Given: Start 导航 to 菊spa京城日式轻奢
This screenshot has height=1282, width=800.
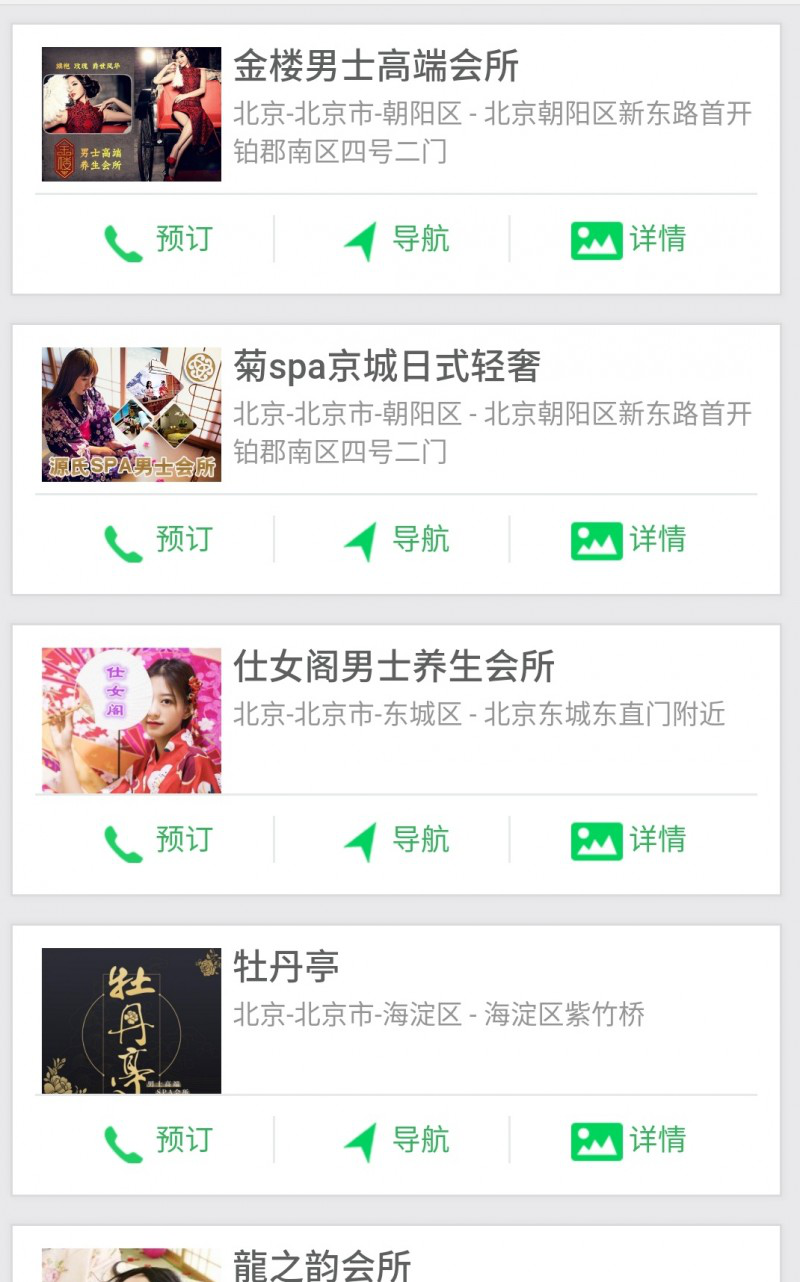Looking at the screenshot, I should tap(396, 540).
